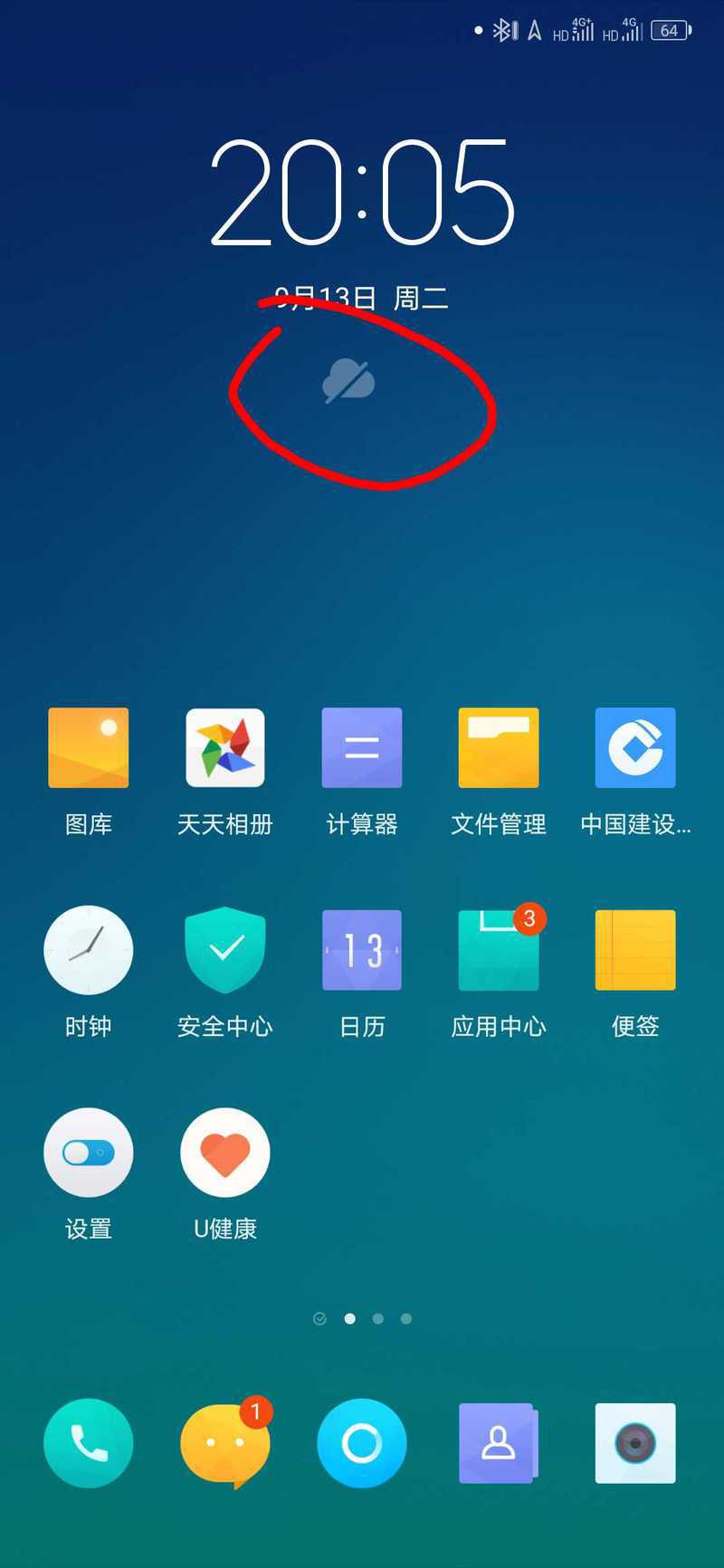Launch the camera app in dock
The image size is (724, 1568).
635,1443
